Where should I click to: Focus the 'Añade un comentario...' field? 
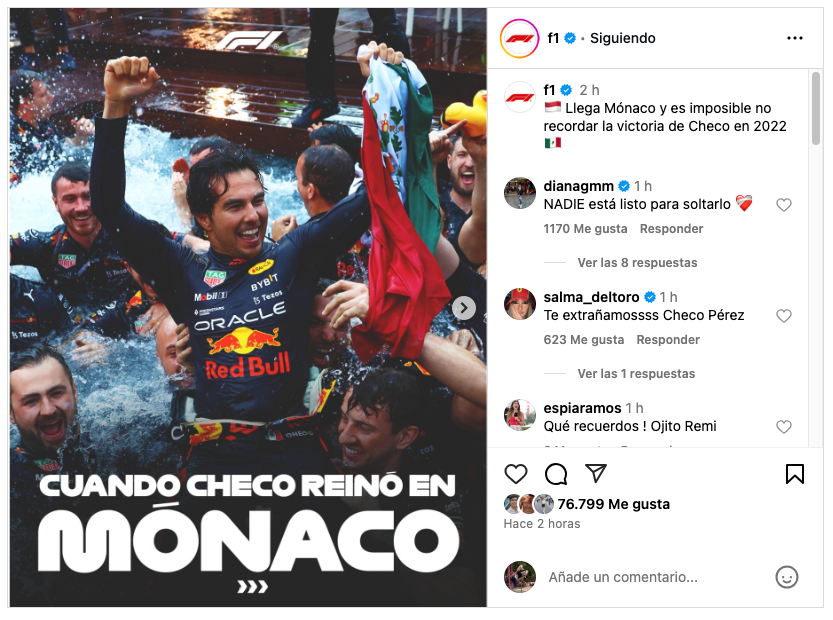(650, 577)
